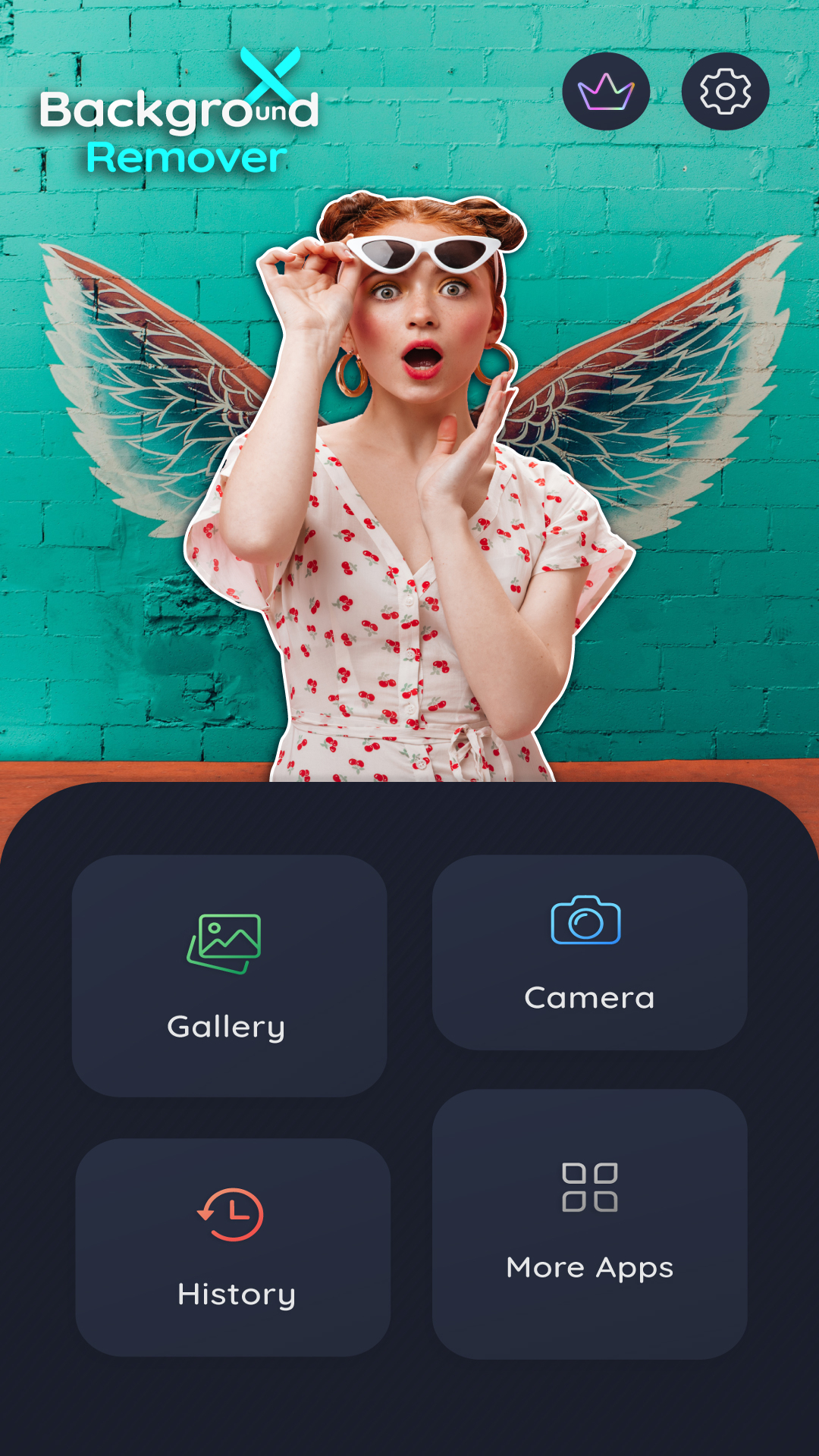Upgrade to premium via crown button
The width and height of the screenshot is (819, 1456).
(x=606, y=91)
